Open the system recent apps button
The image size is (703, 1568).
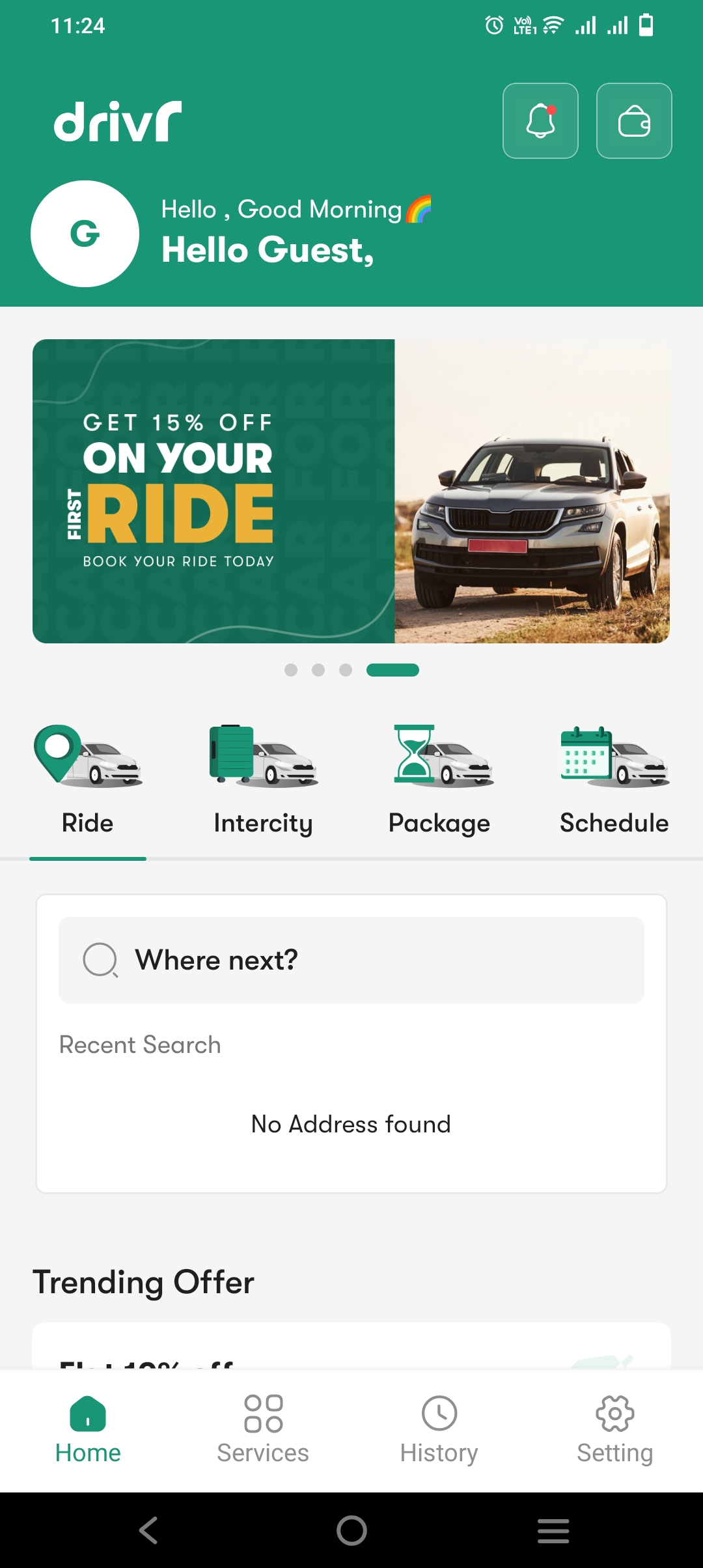coord(553,1530)
